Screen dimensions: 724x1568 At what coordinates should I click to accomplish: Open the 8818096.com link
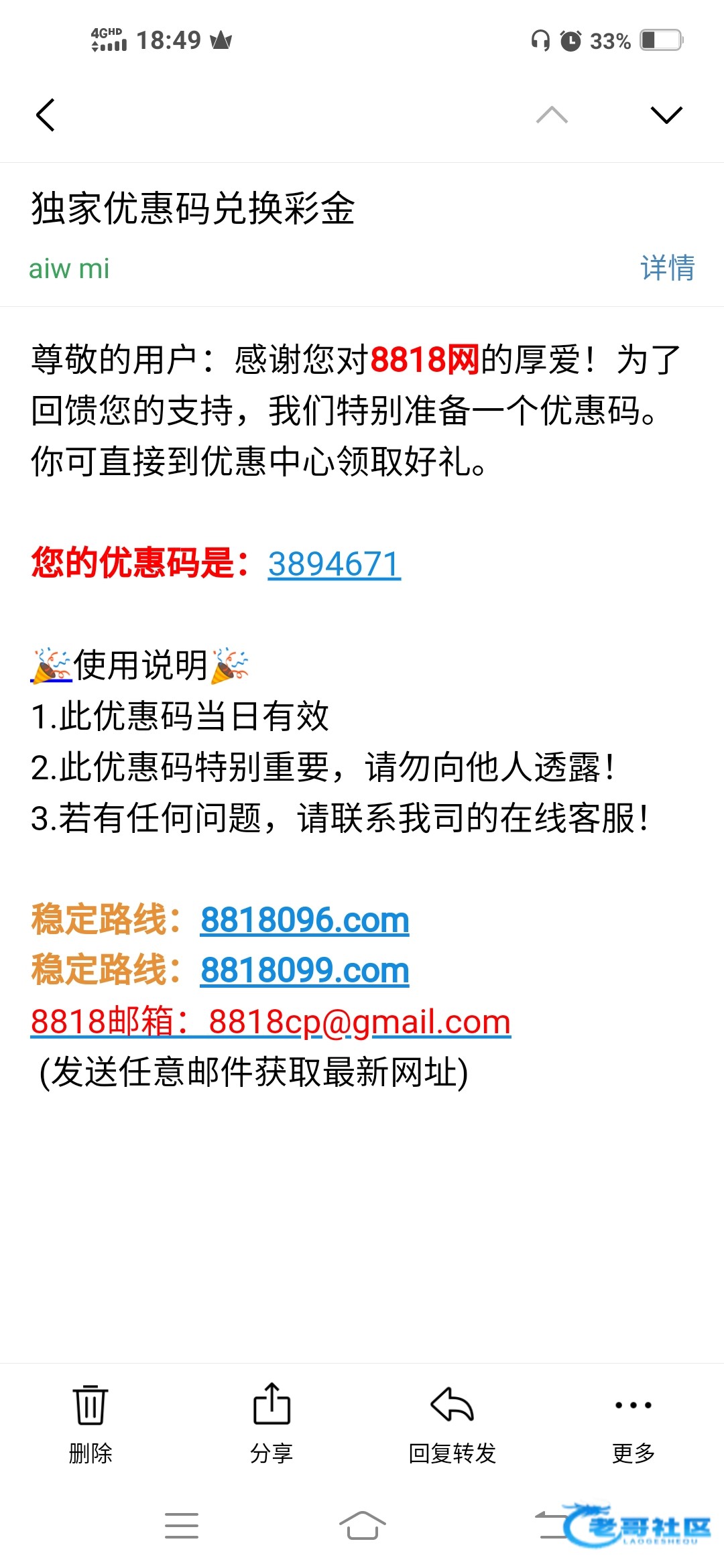(x=304, y=920)
